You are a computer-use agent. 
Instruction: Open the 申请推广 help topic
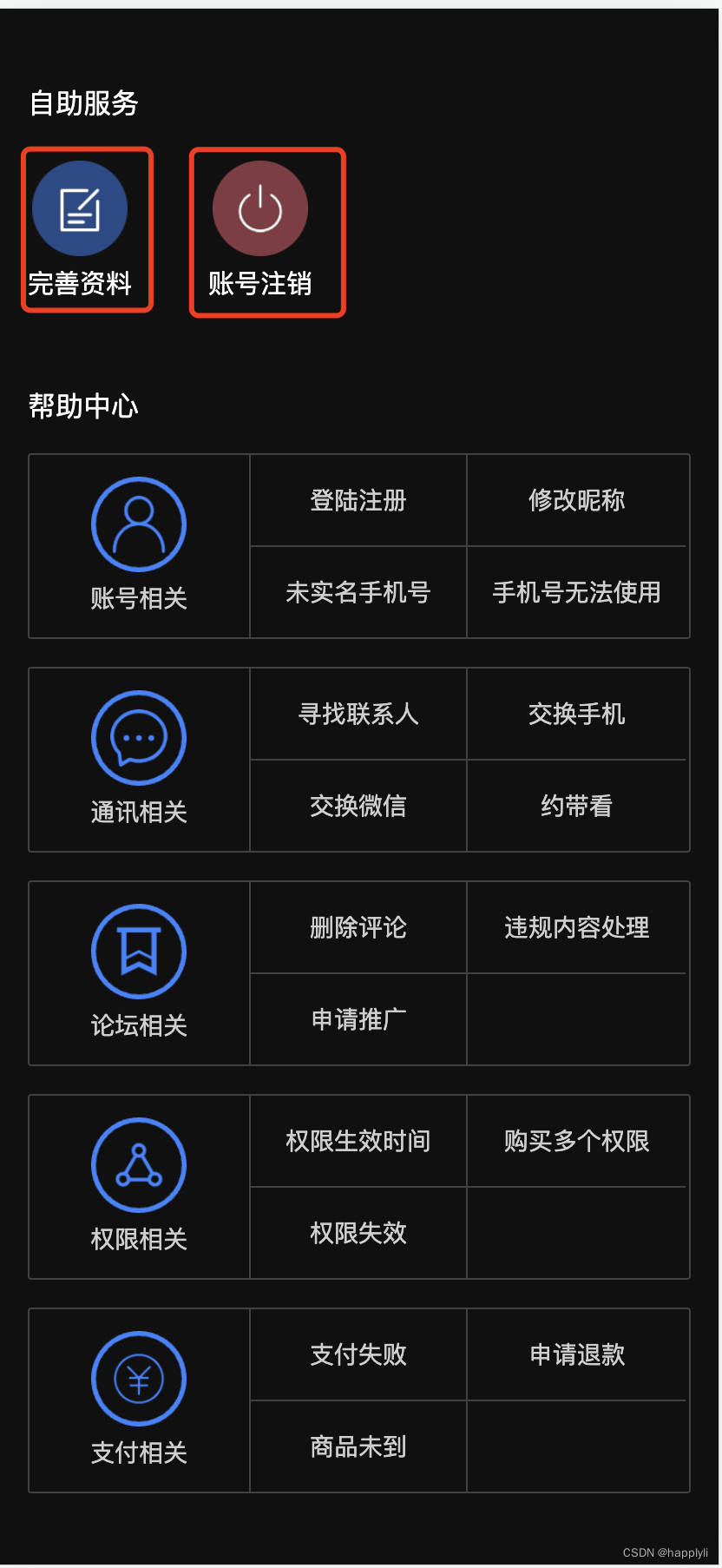click(x=358, y=1019)
